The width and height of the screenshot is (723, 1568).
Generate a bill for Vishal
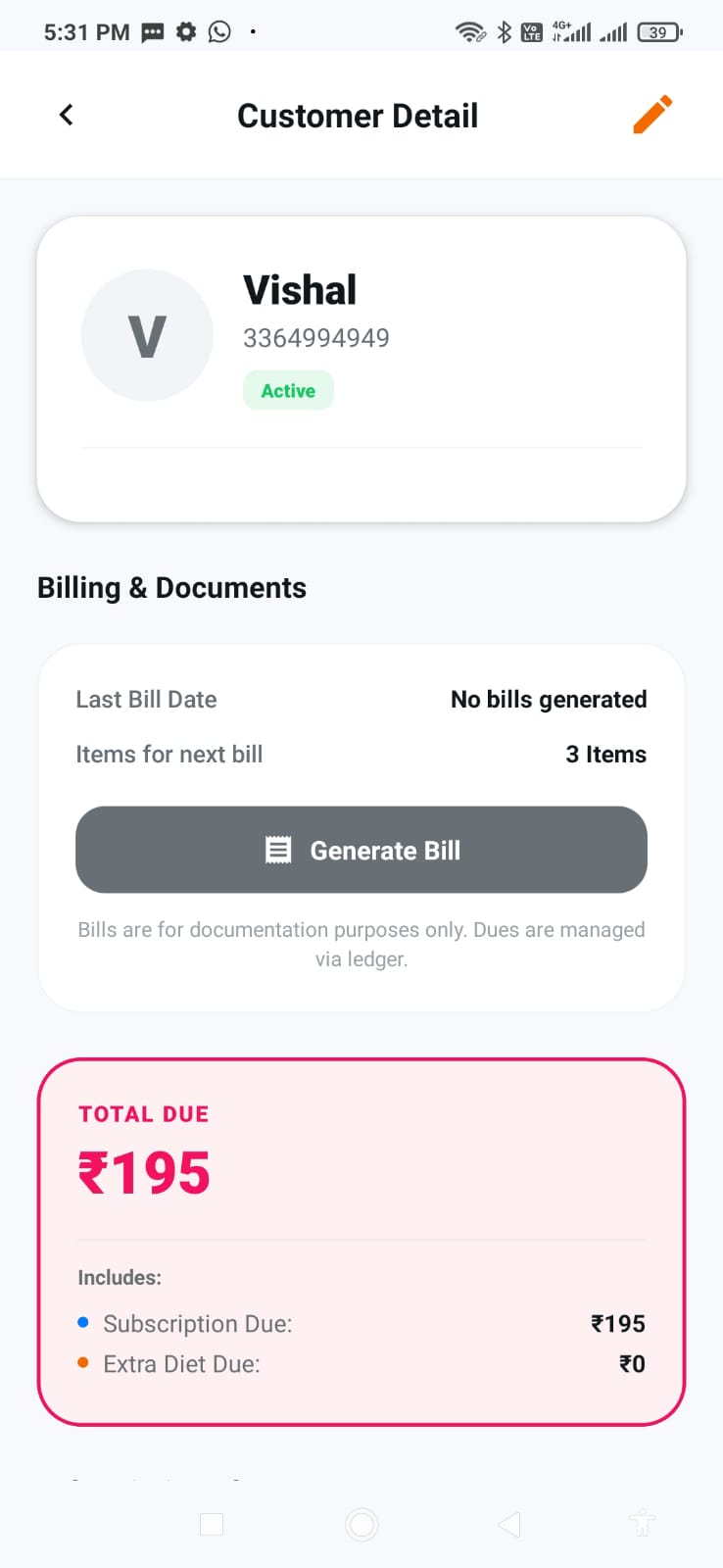[x=361, y=850]
